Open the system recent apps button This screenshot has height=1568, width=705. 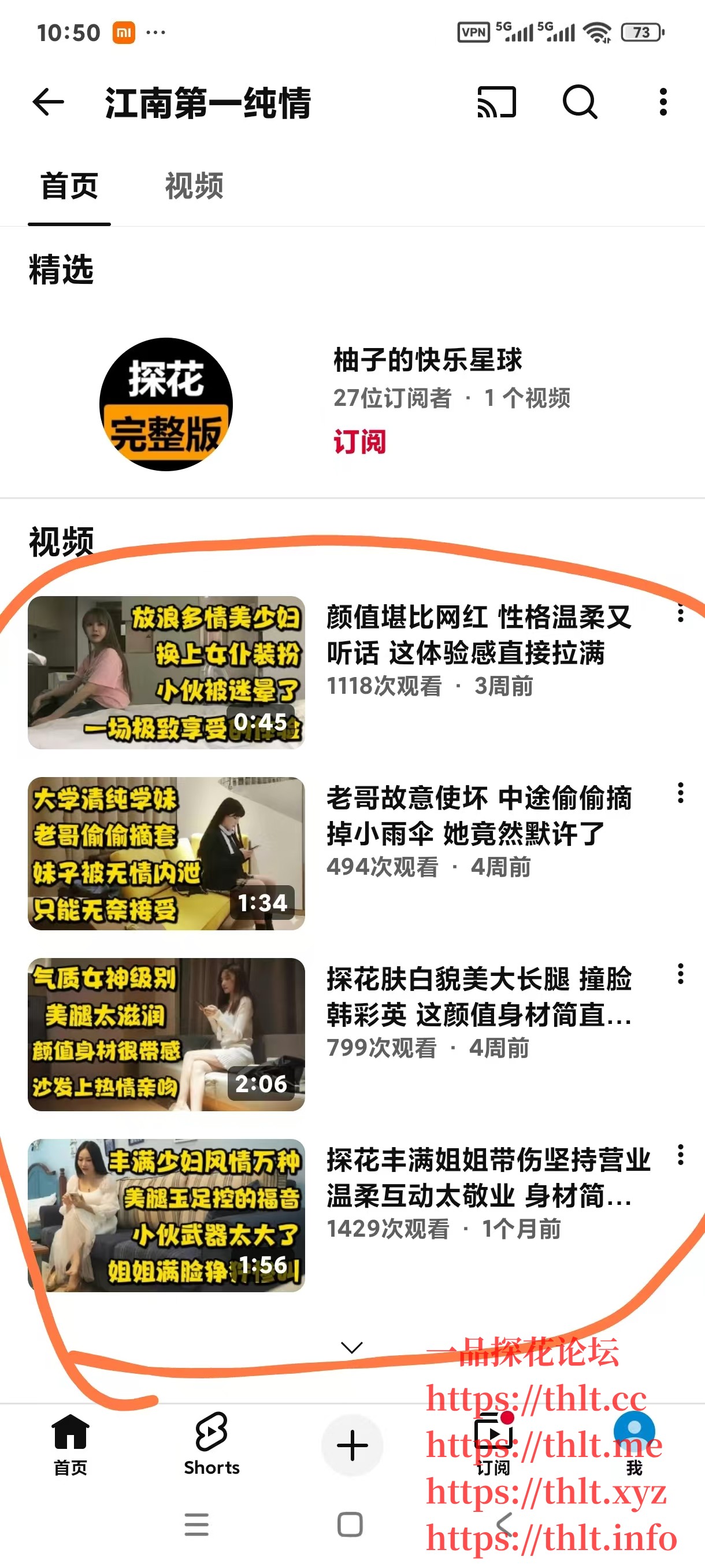point(196,1524)
